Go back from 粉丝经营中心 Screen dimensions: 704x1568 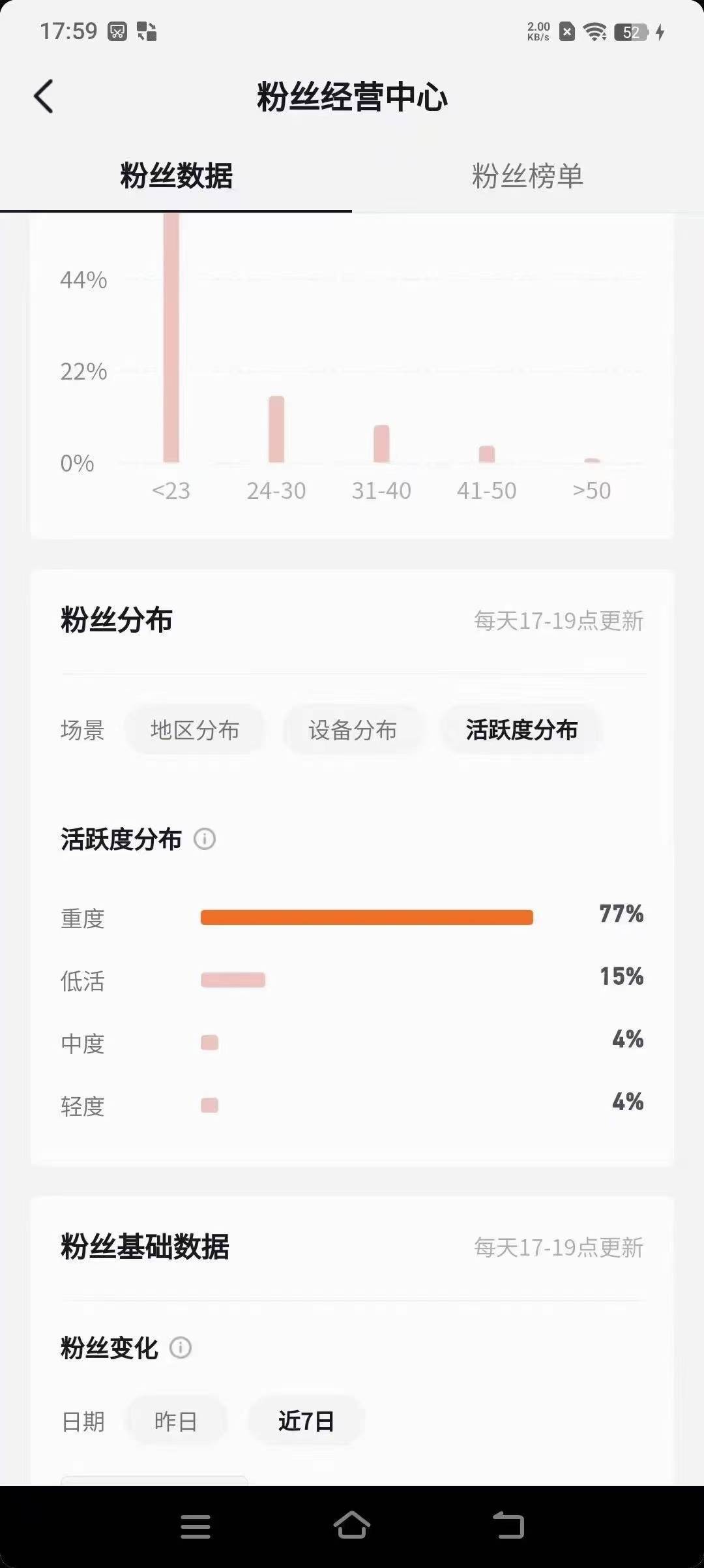pos(44,97)
